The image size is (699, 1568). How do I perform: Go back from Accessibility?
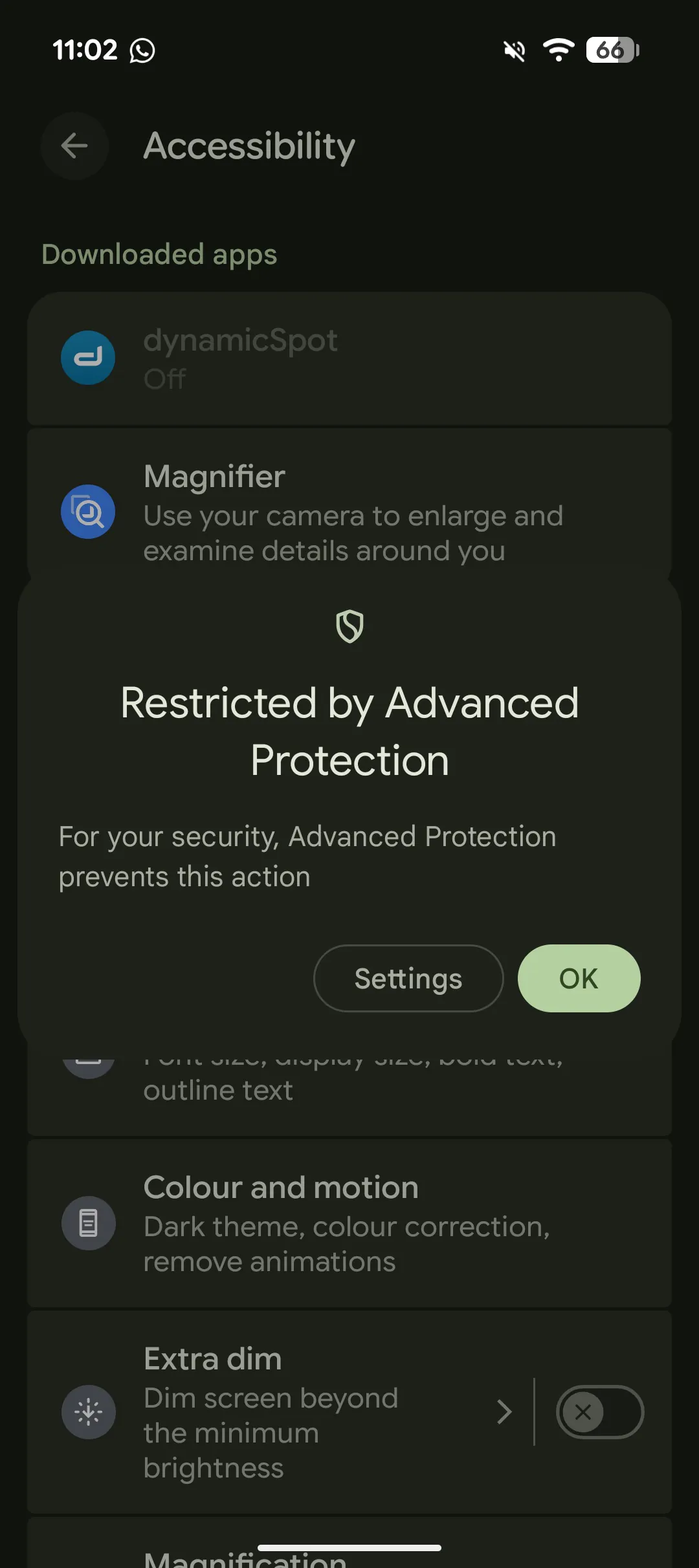tap(74, 146)
